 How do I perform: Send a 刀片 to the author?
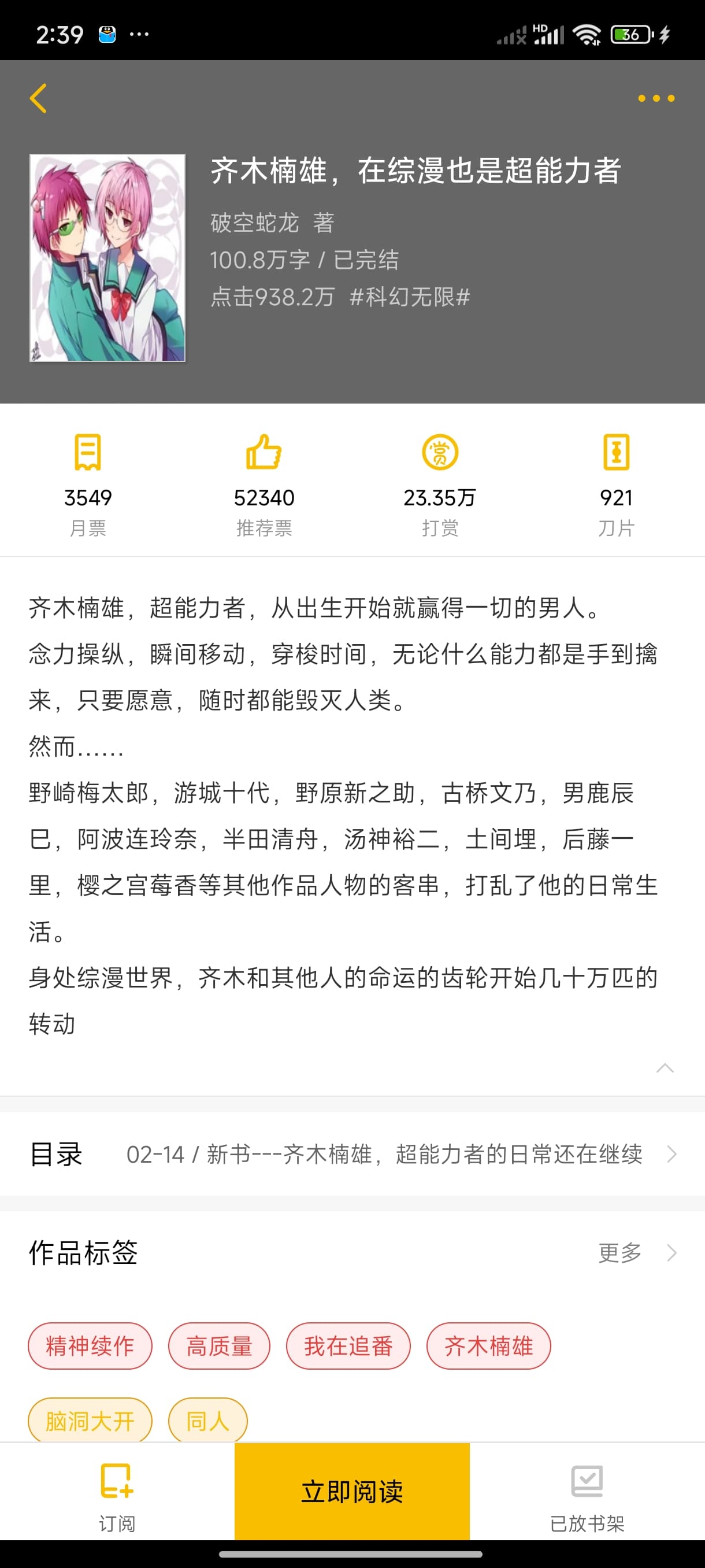(615, 485)
